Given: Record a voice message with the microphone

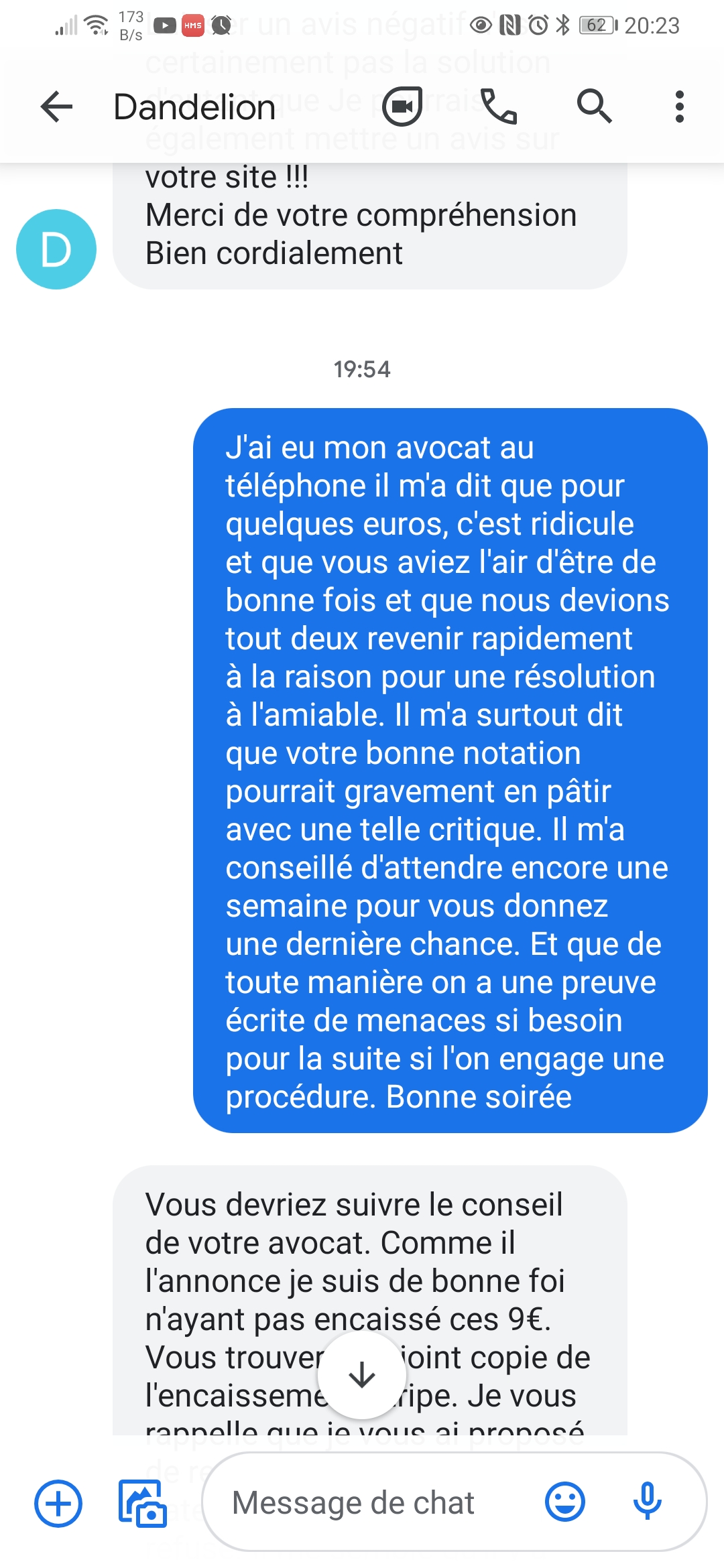Looking at the screenshot, I should click(x=647, y=1502).
